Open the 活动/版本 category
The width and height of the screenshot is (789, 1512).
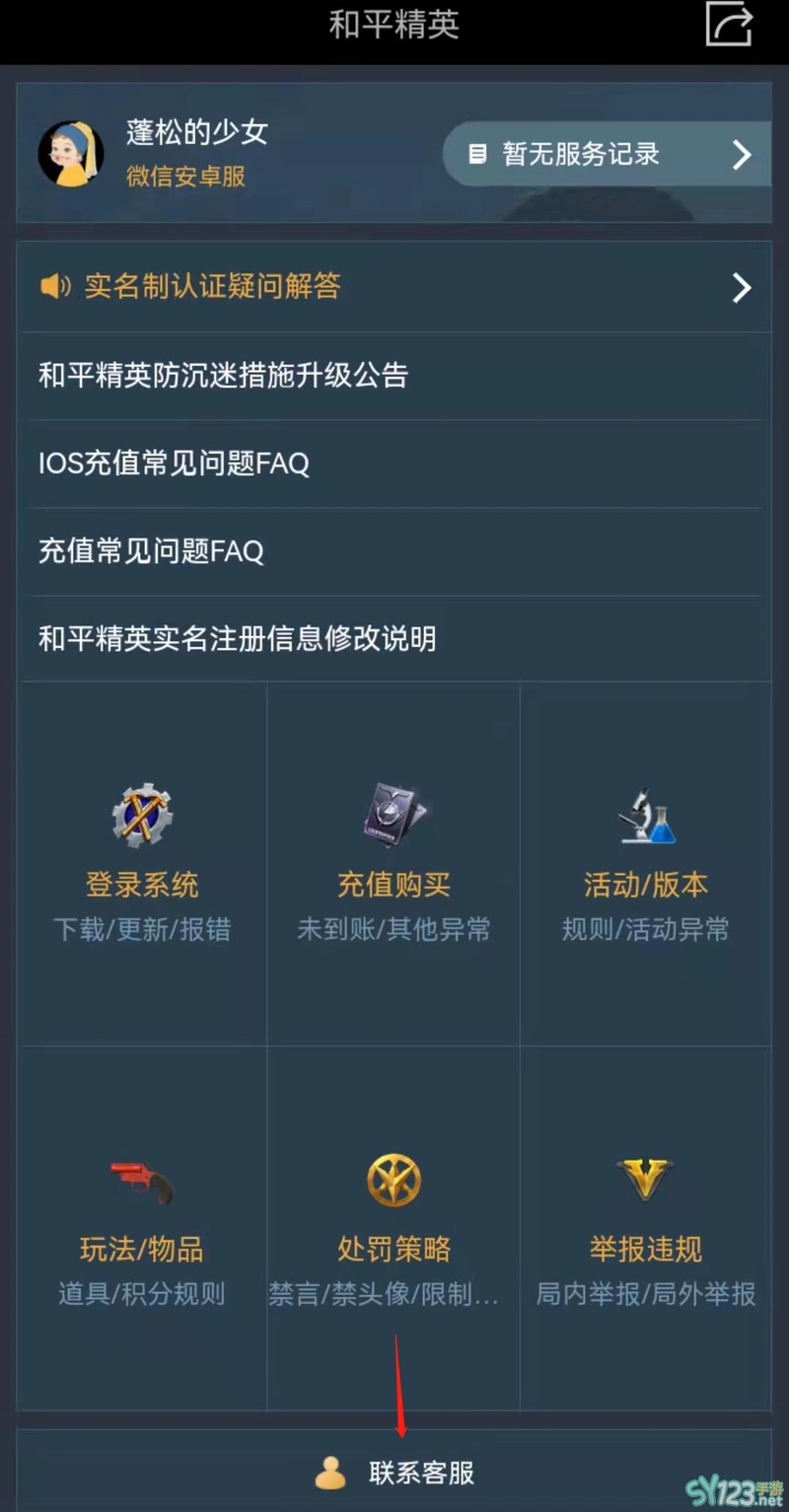click(645, 863)
